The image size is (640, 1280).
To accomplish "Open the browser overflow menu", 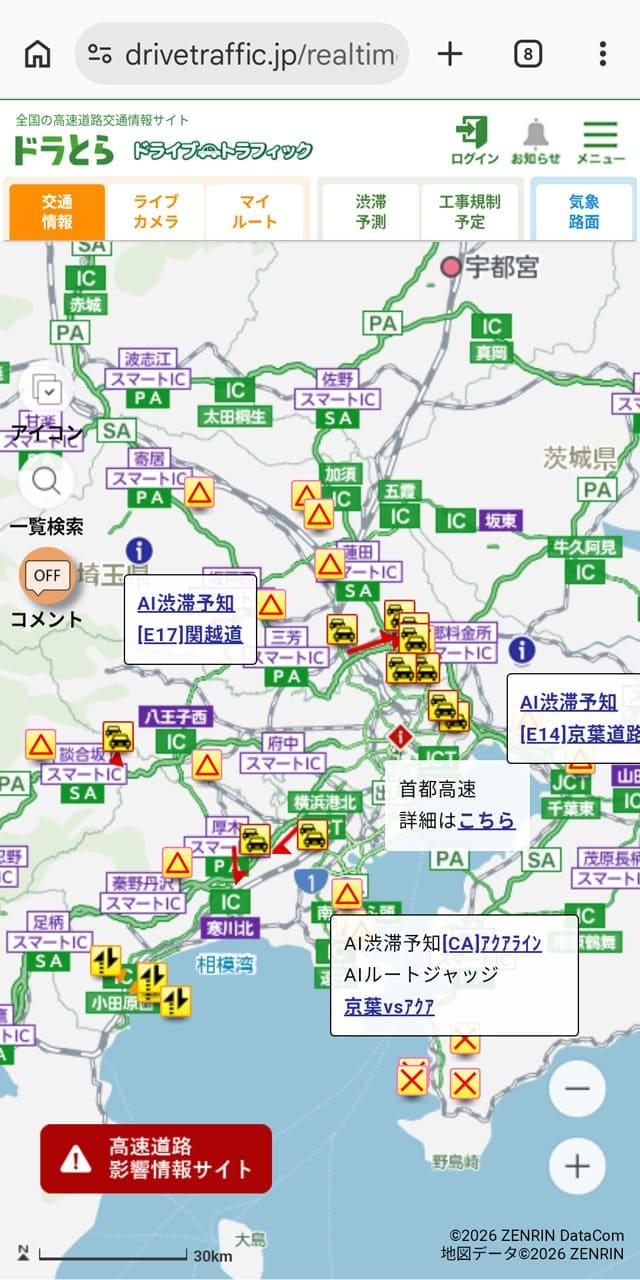I will coord(602,54).
